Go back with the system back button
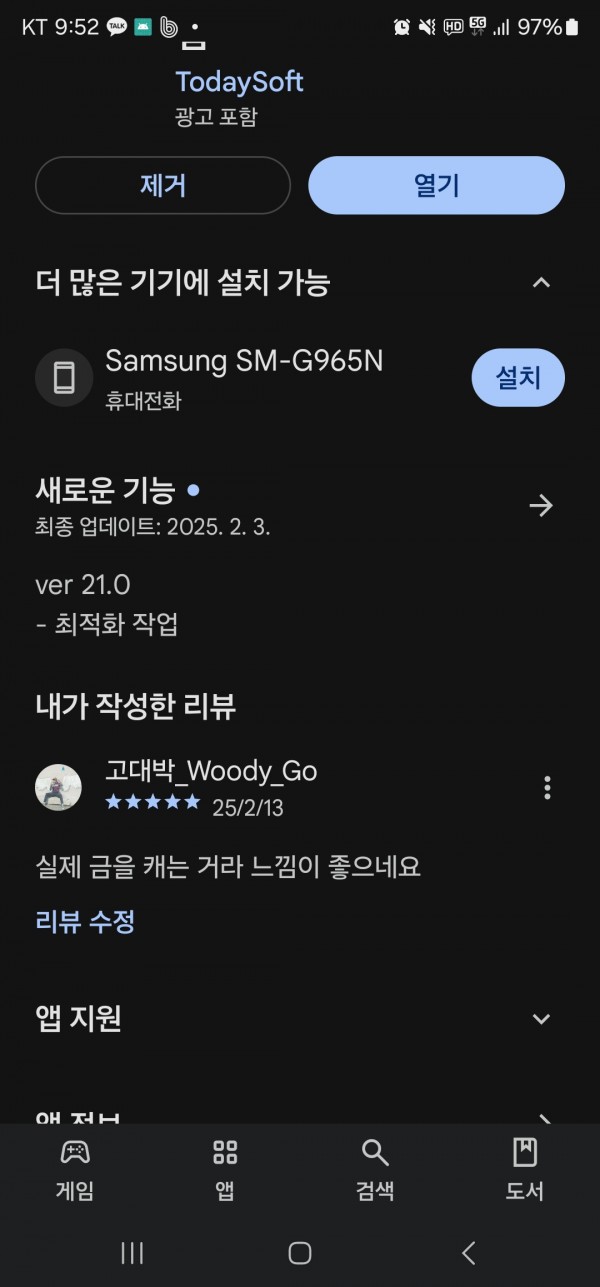This screenshot has width=600, height=1287. 468,1252
